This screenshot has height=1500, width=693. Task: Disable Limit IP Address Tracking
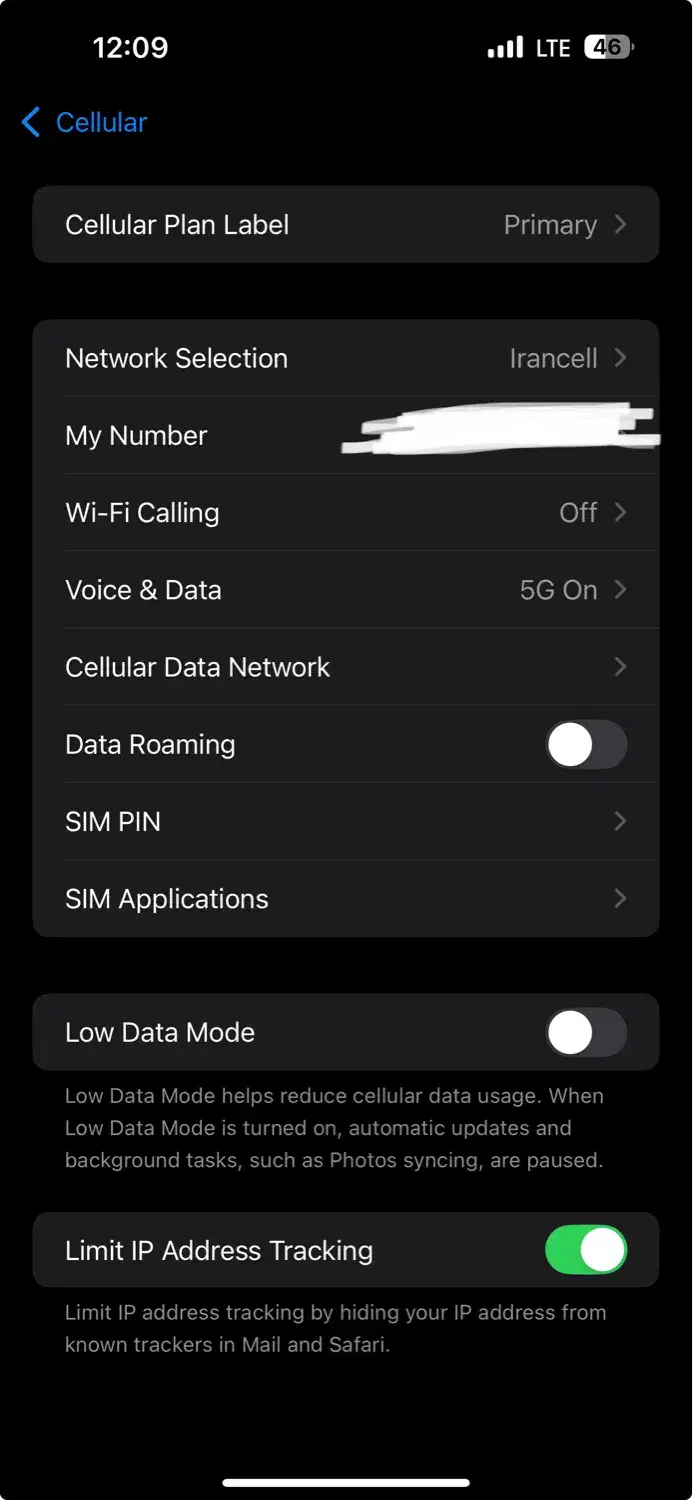pyautogui.click(x=586, y=1251)
